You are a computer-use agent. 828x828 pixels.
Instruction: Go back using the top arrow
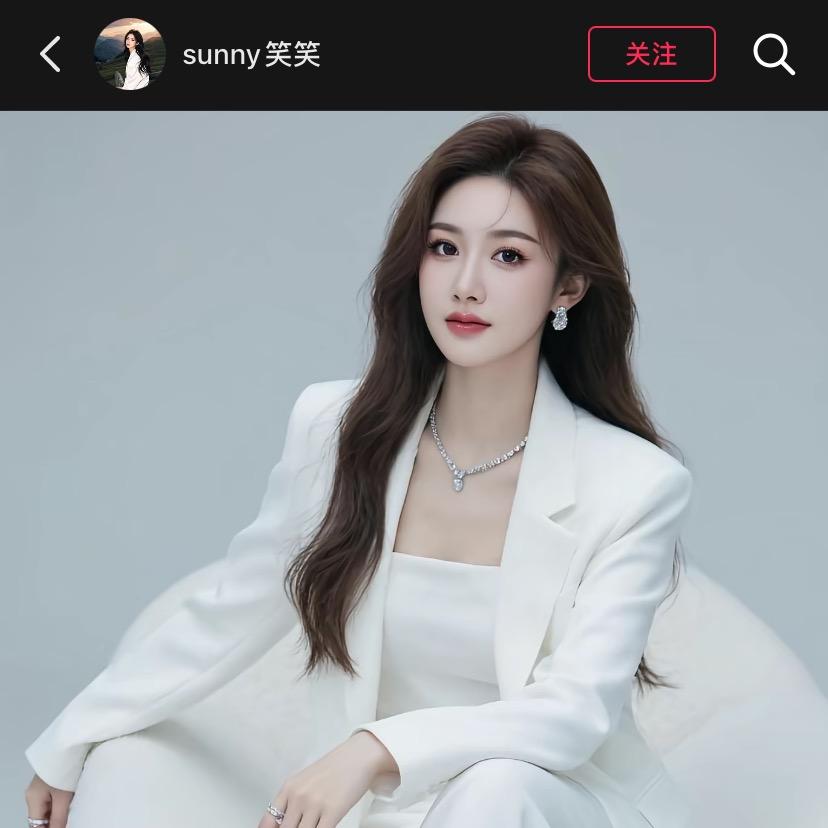coord(50,54)
